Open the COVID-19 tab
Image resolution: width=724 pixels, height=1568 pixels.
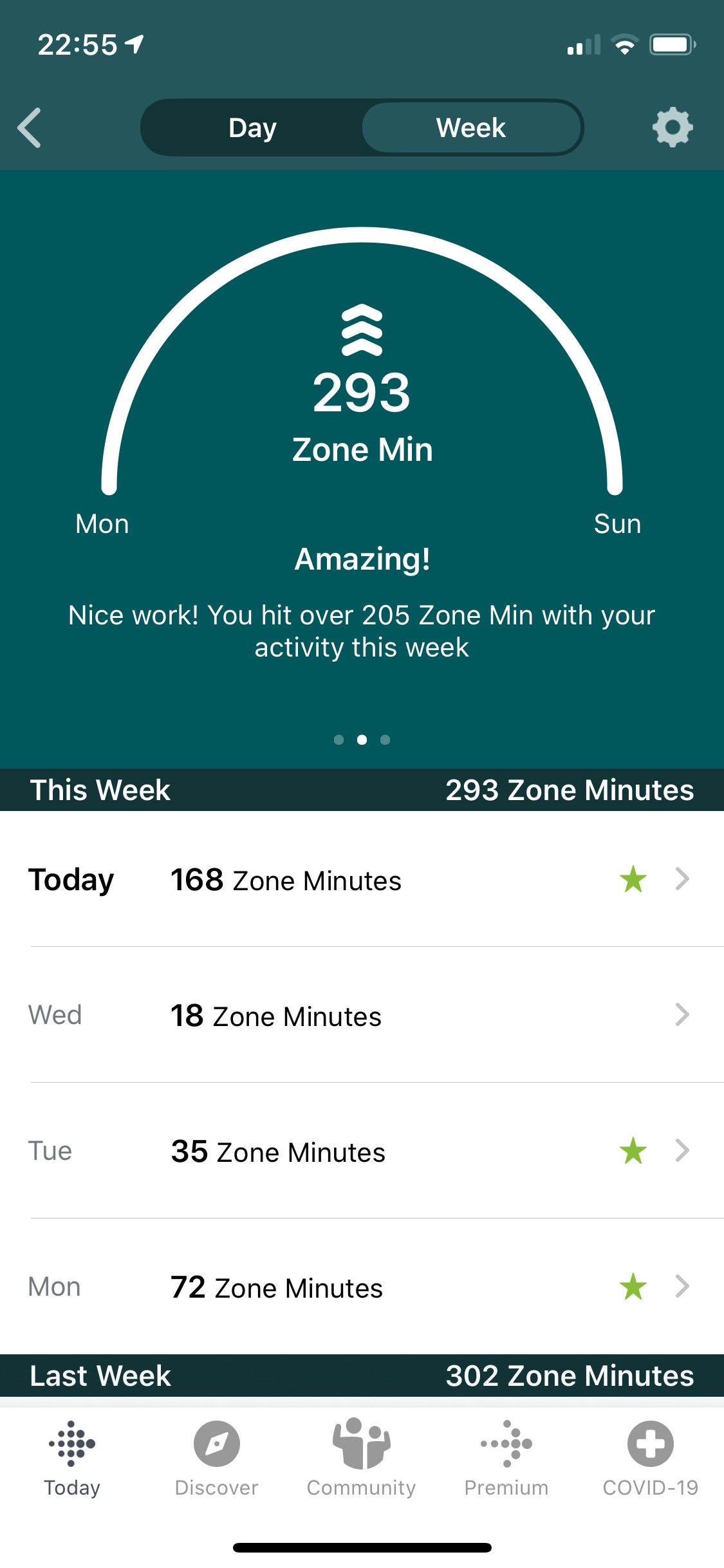(651, 1457)
